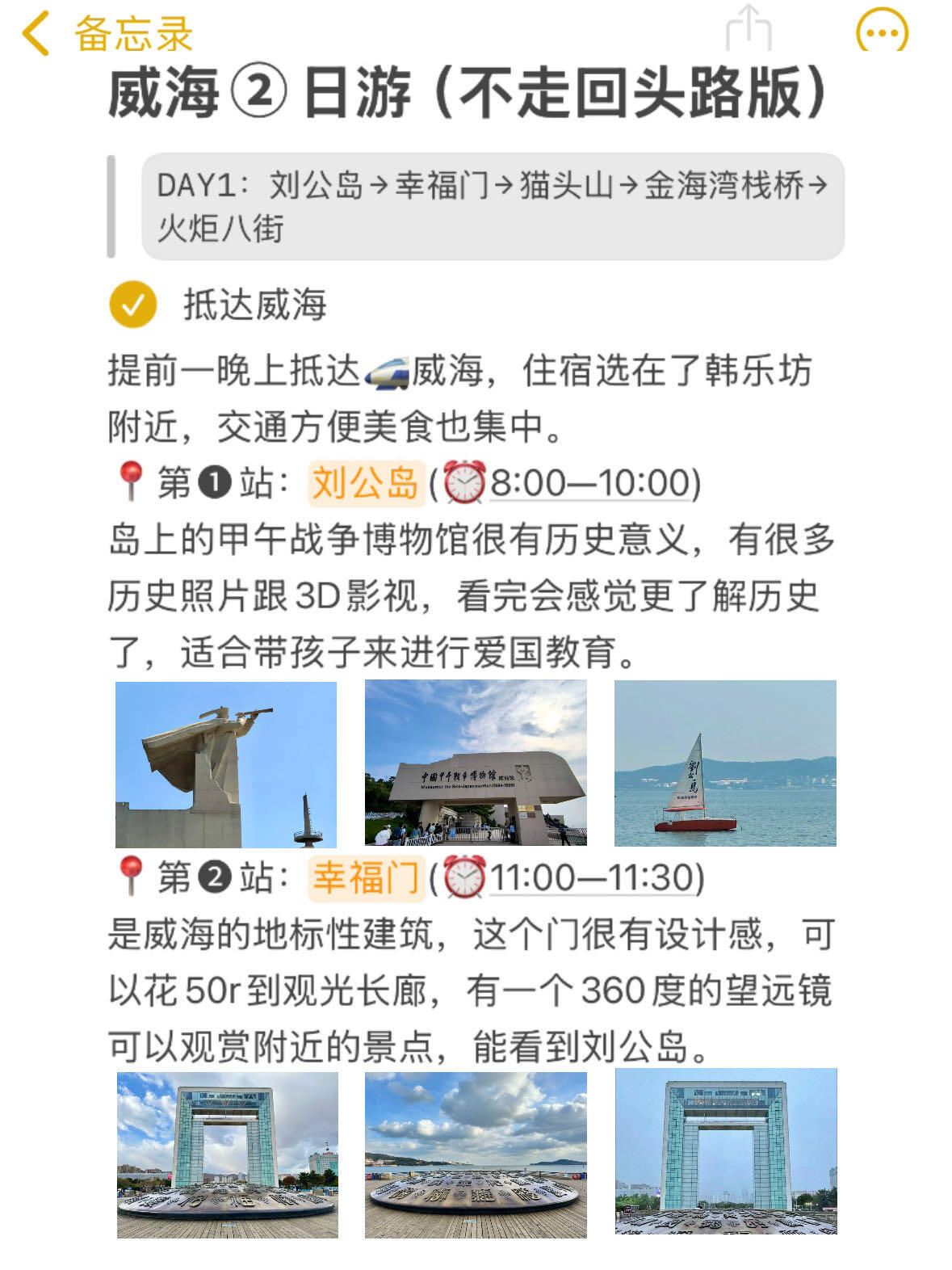
Task: Open the 甲午战争博物馆 entrance photo
Action: click(476, 763)
